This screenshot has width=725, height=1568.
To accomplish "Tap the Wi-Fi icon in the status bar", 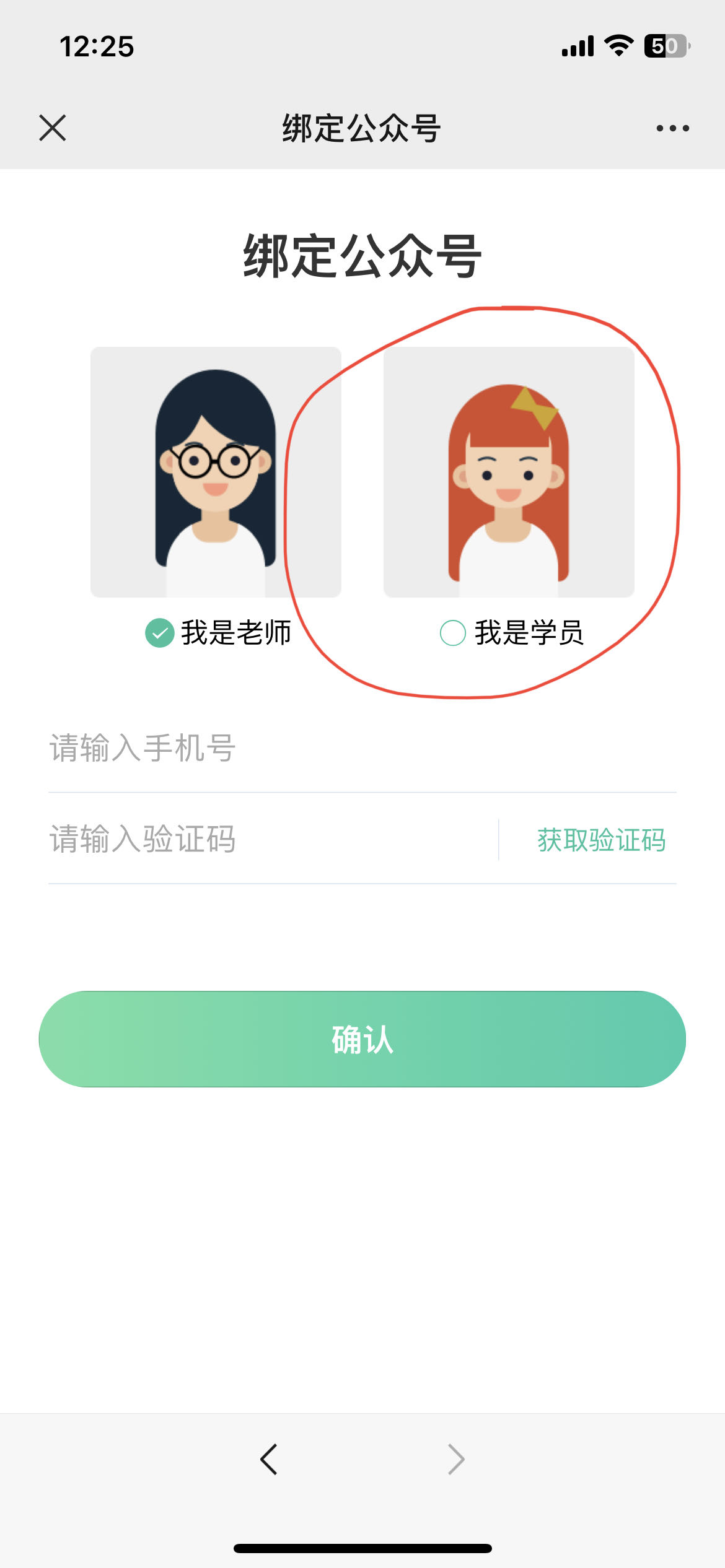I will 617,45.
